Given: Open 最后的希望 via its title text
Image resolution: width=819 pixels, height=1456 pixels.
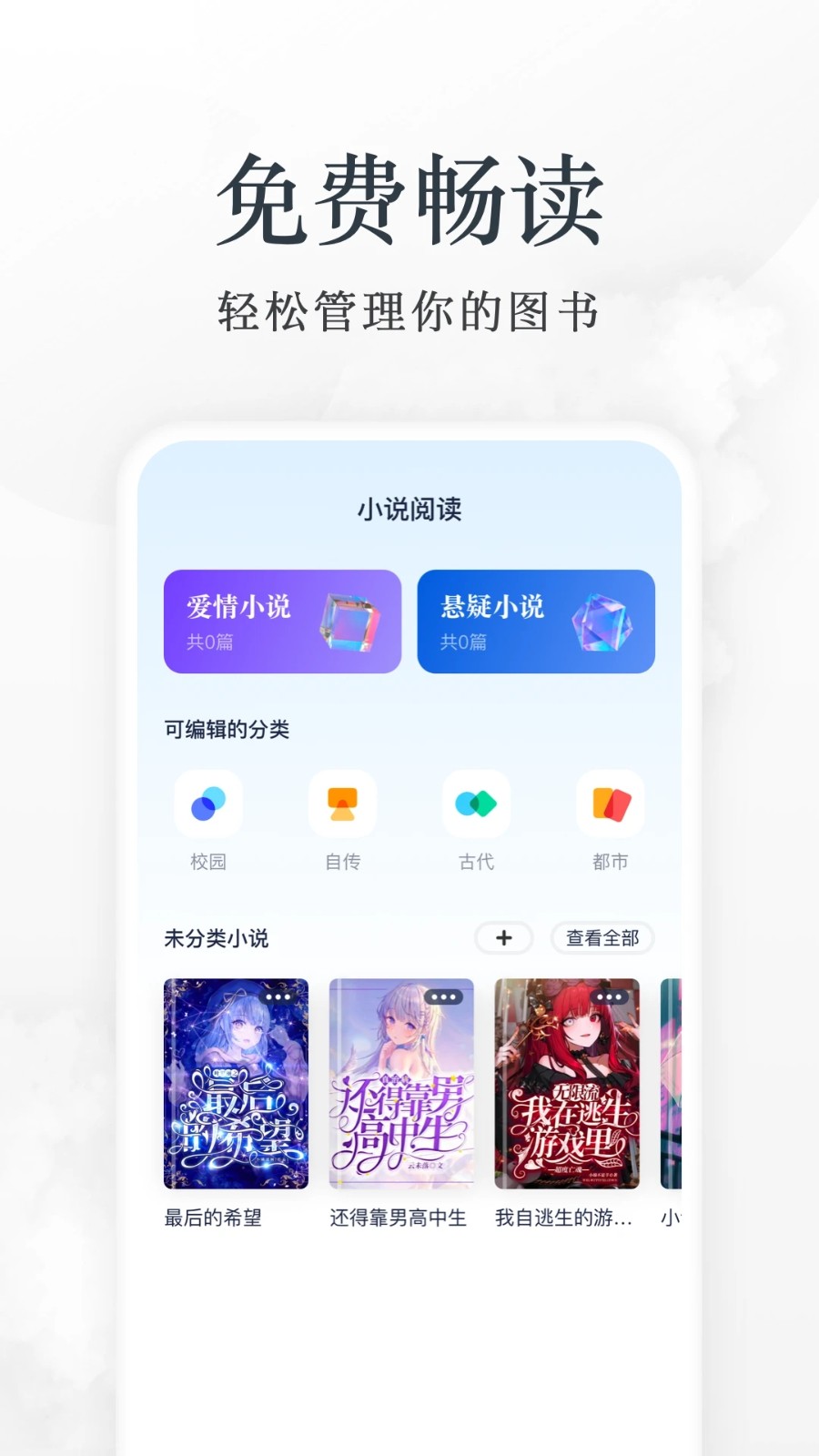Looking at the screenshot, I should (214, 1218).
